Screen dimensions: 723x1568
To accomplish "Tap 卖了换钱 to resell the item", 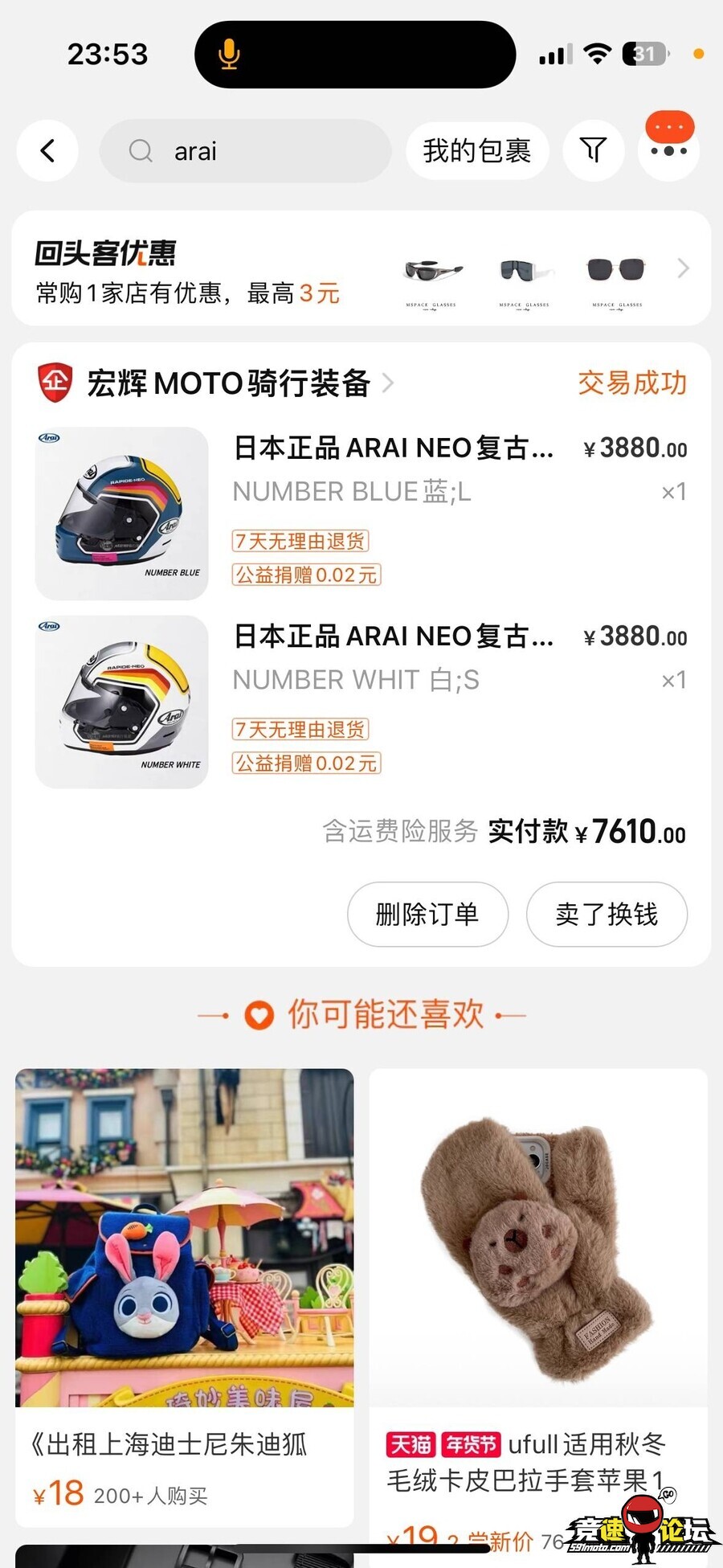I will click(607, 915).
